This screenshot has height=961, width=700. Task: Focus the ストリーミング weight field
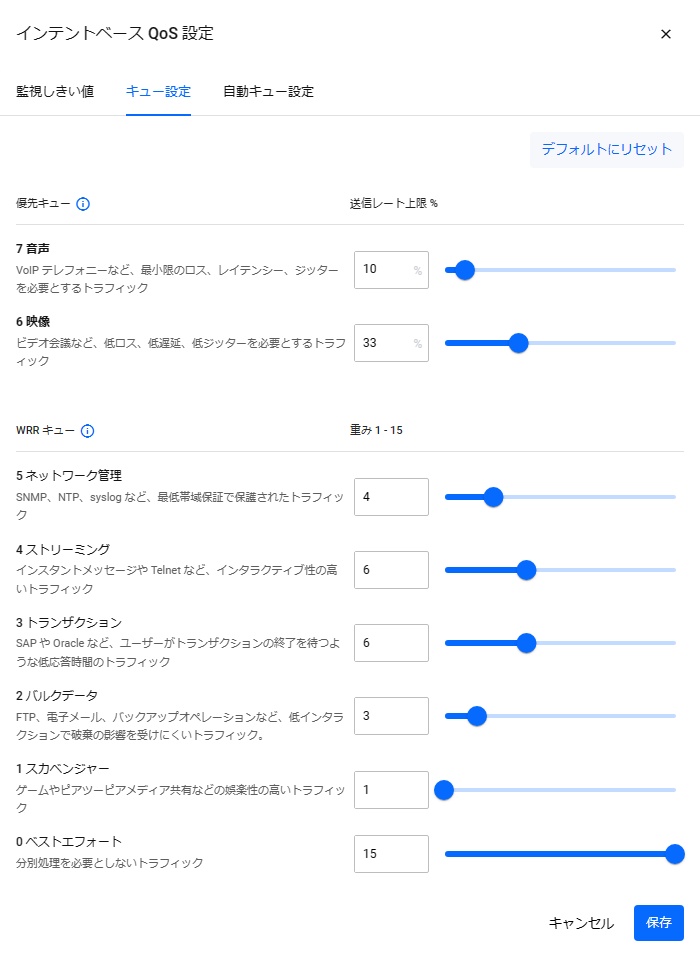(391, 570)
